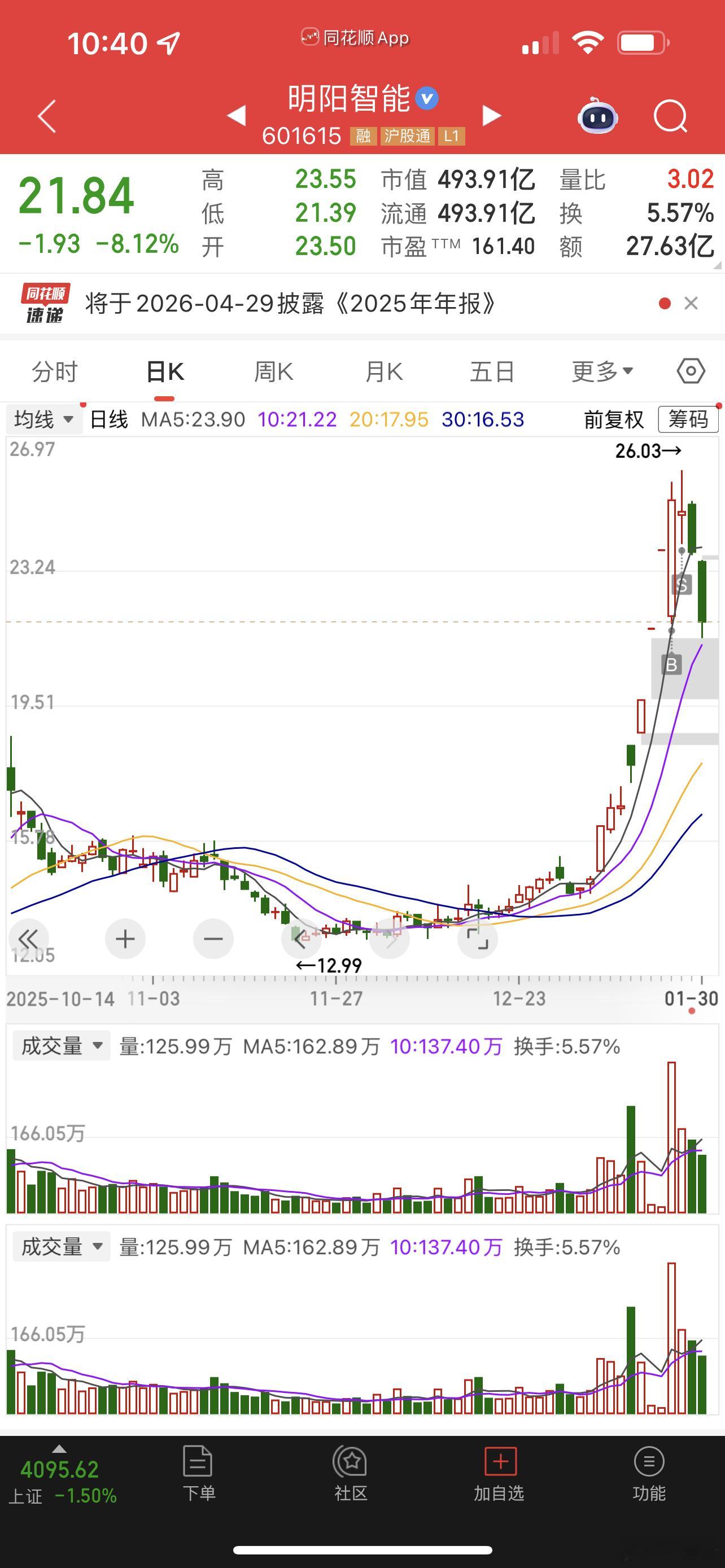Switch to the previous stock

pyautogui.click(x=236, y=115)
